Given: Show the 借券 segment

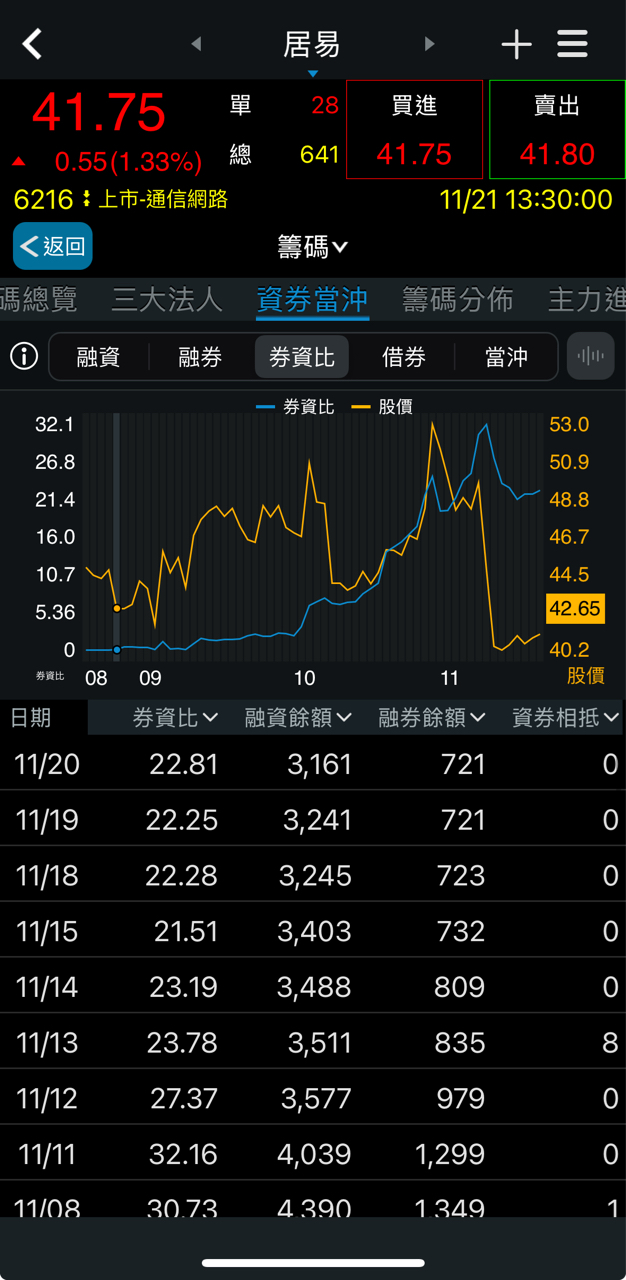Looking at the screenshot, I should [404, 357].
